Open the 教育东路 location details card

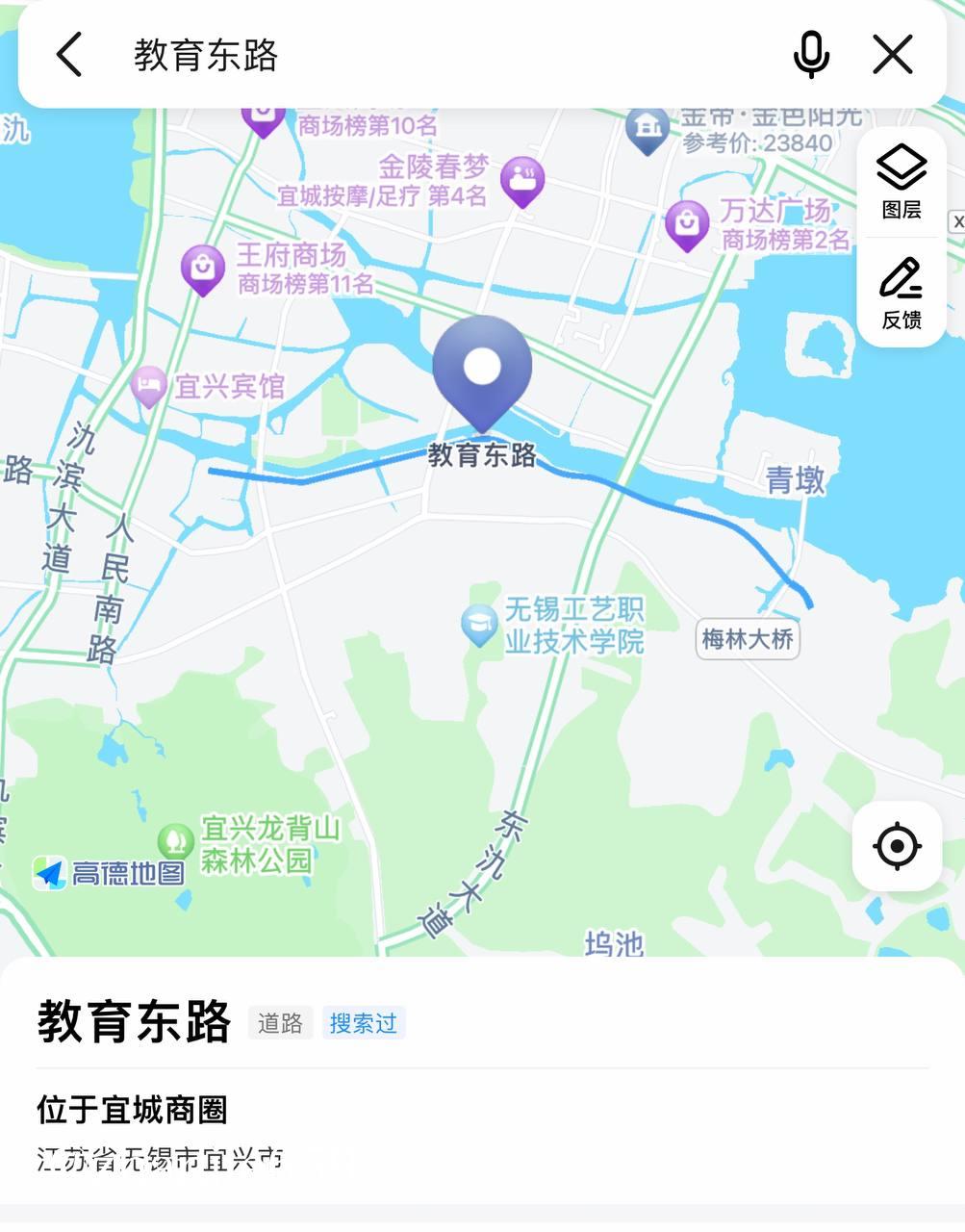pos(481,1078)
